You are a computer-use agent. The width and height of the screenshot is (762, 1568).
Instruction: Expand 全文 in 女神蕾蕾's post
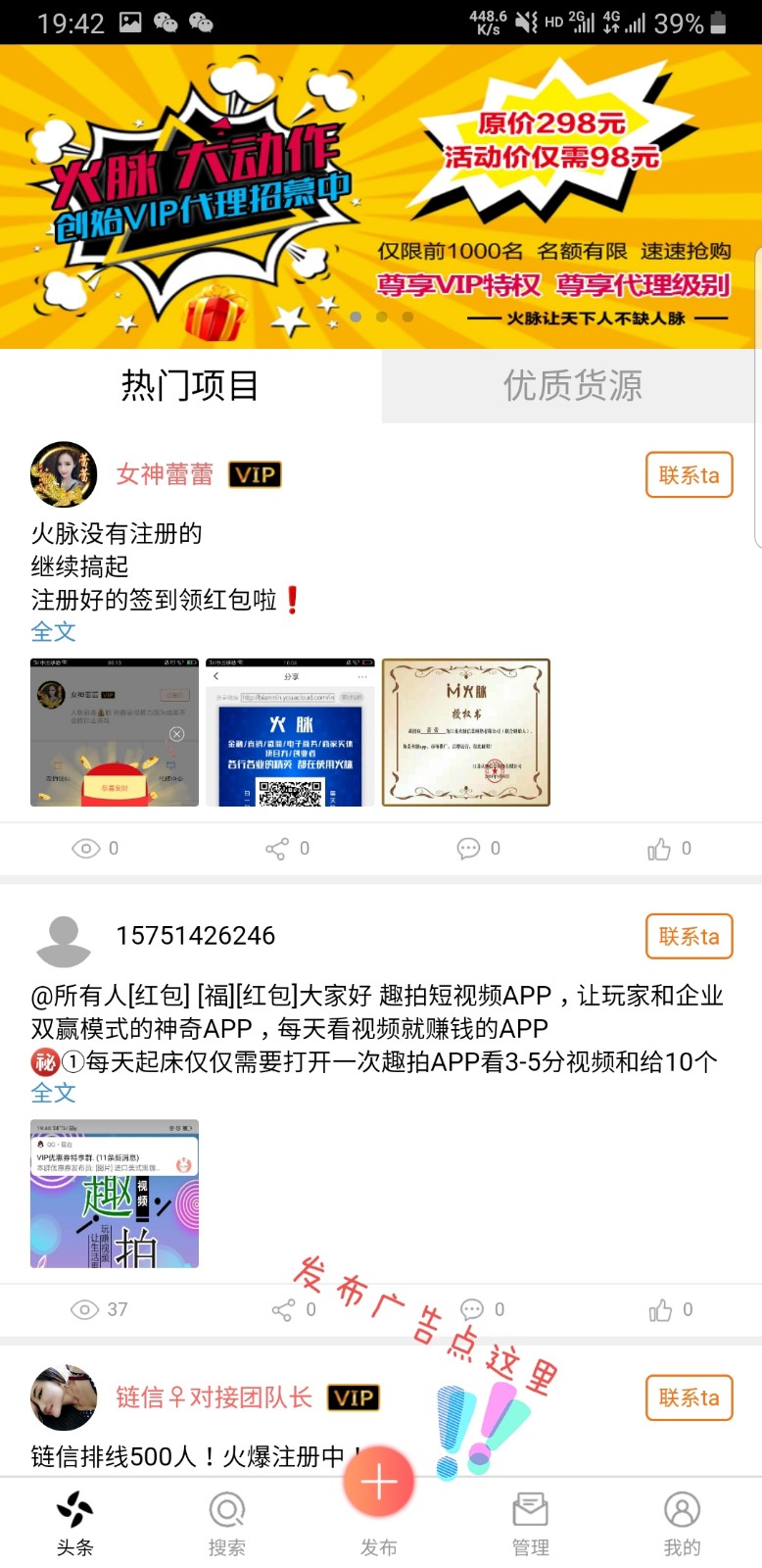point(53,631)
